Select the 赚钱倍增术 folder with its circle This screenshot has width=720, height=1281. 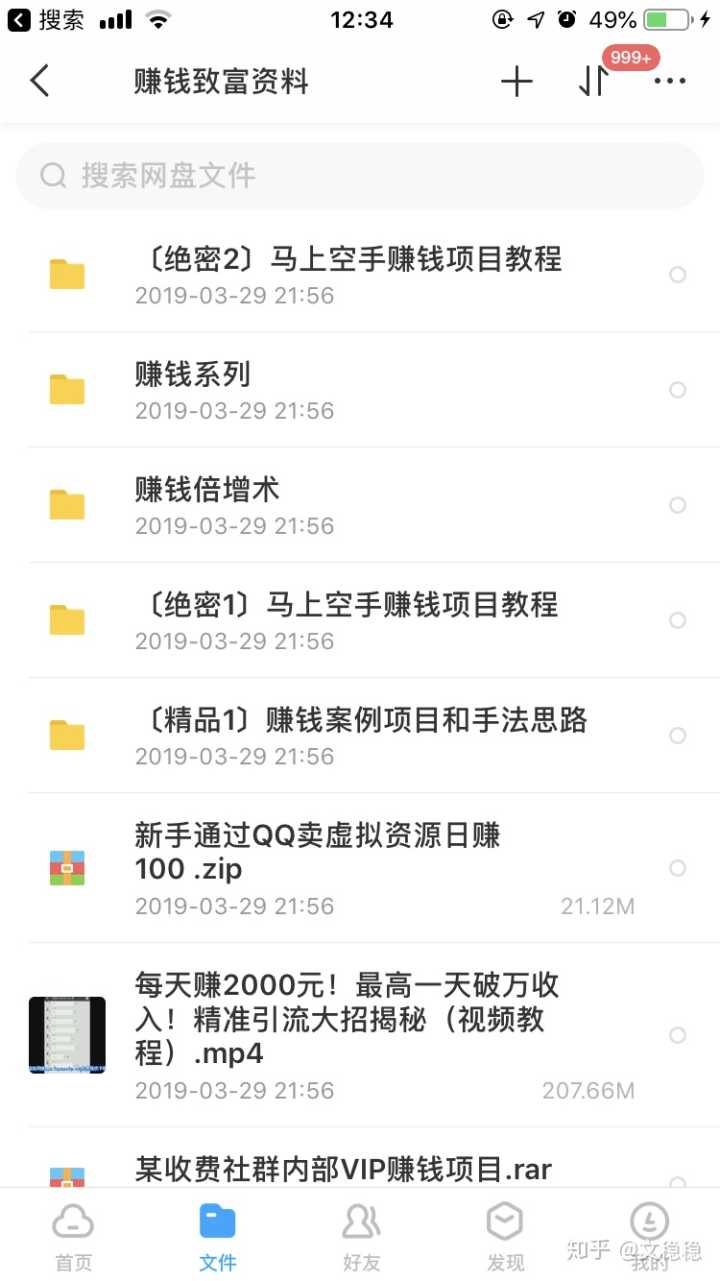(678, 505)
